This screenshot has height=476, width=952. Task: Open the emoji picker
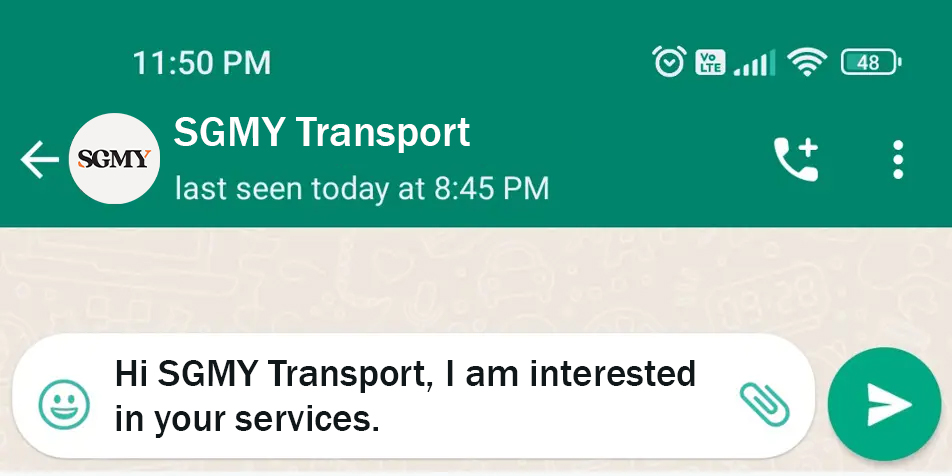(64, 404)
